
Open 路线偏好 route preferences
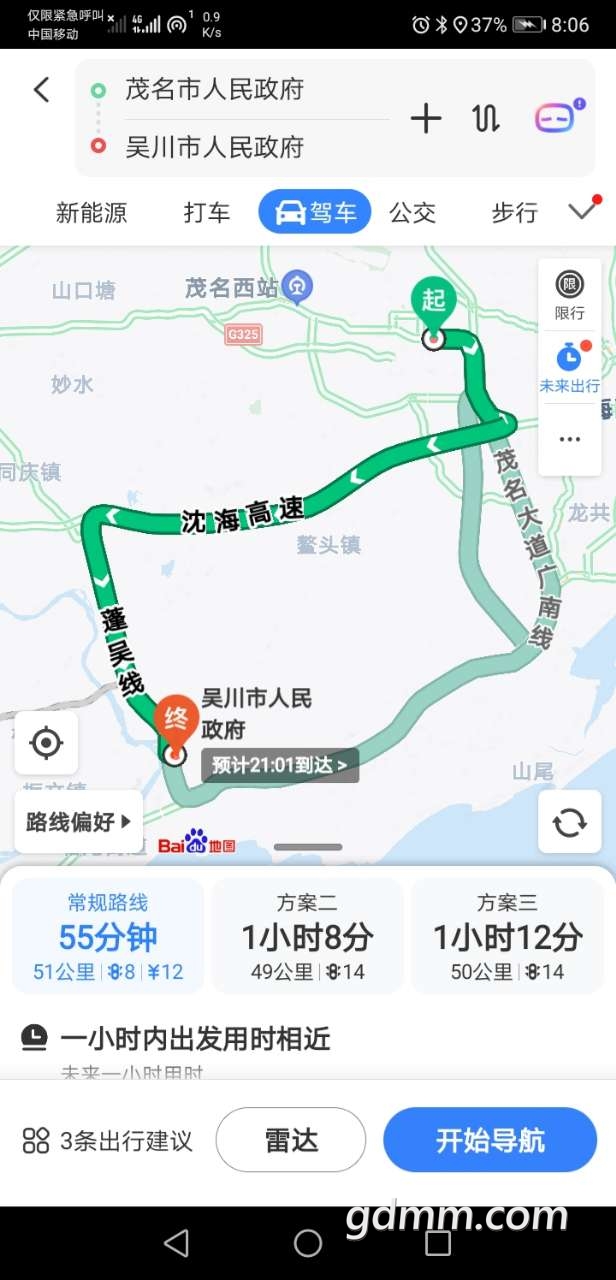[x=79, y=822]
